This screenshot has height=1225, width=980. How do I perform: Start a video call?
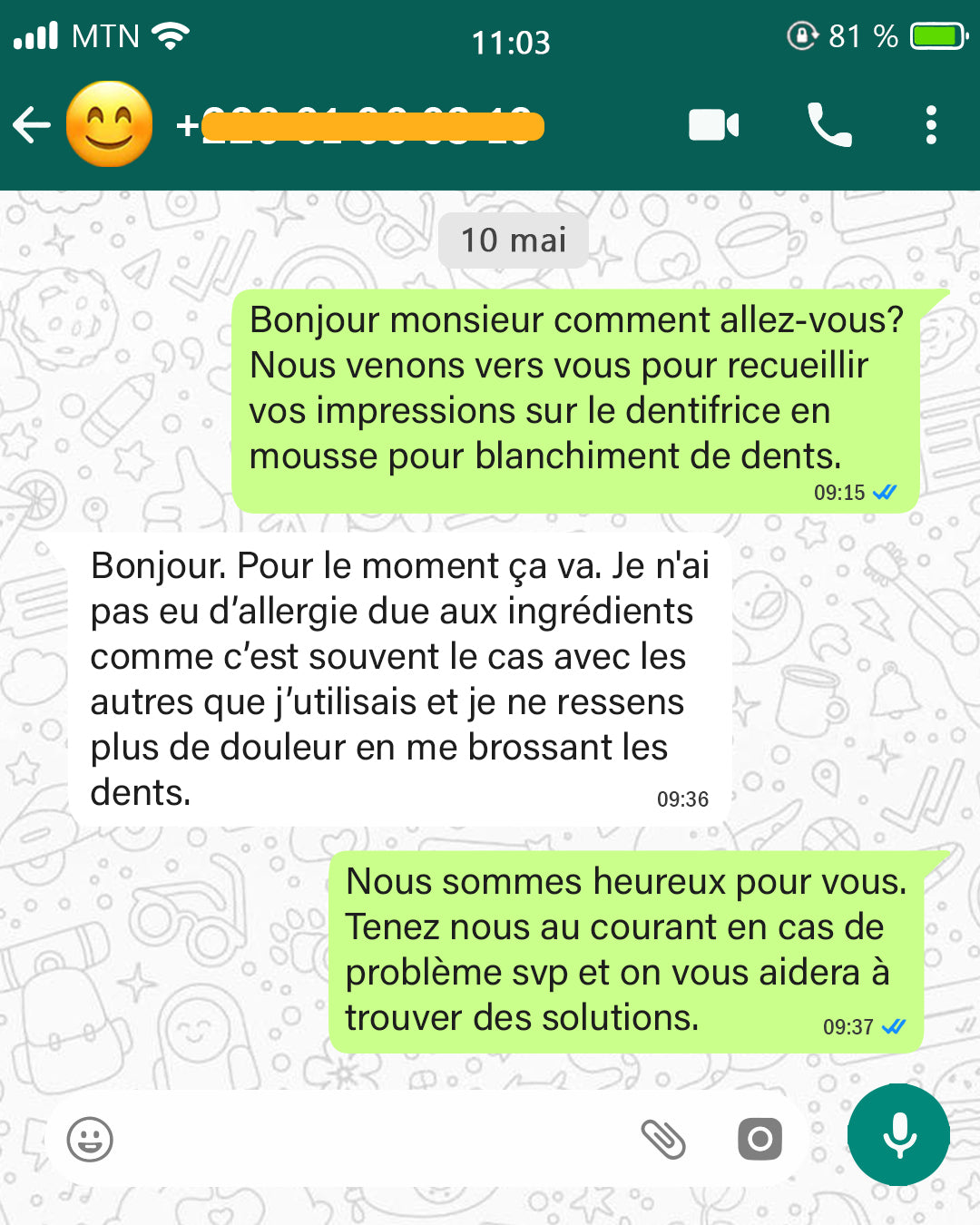(713, 125)
